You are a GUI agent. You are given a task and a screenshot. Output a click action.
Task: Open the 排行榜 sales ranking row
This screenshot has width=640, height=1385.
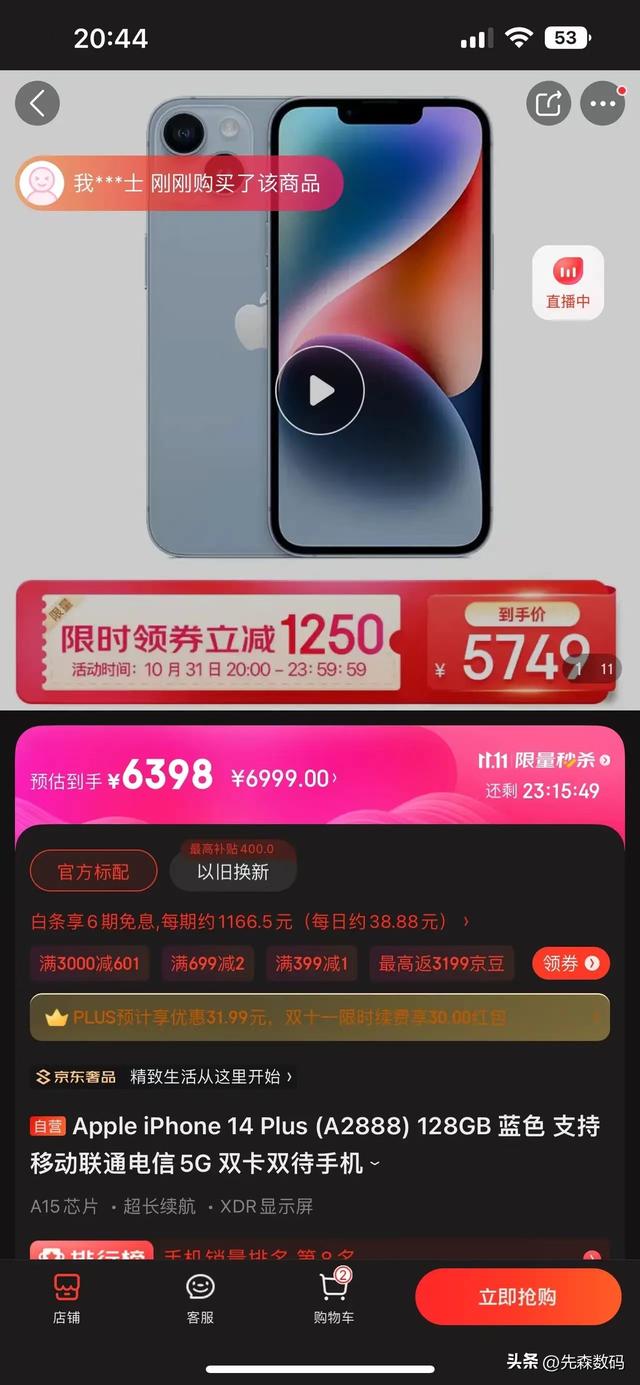pos(319,1252)
